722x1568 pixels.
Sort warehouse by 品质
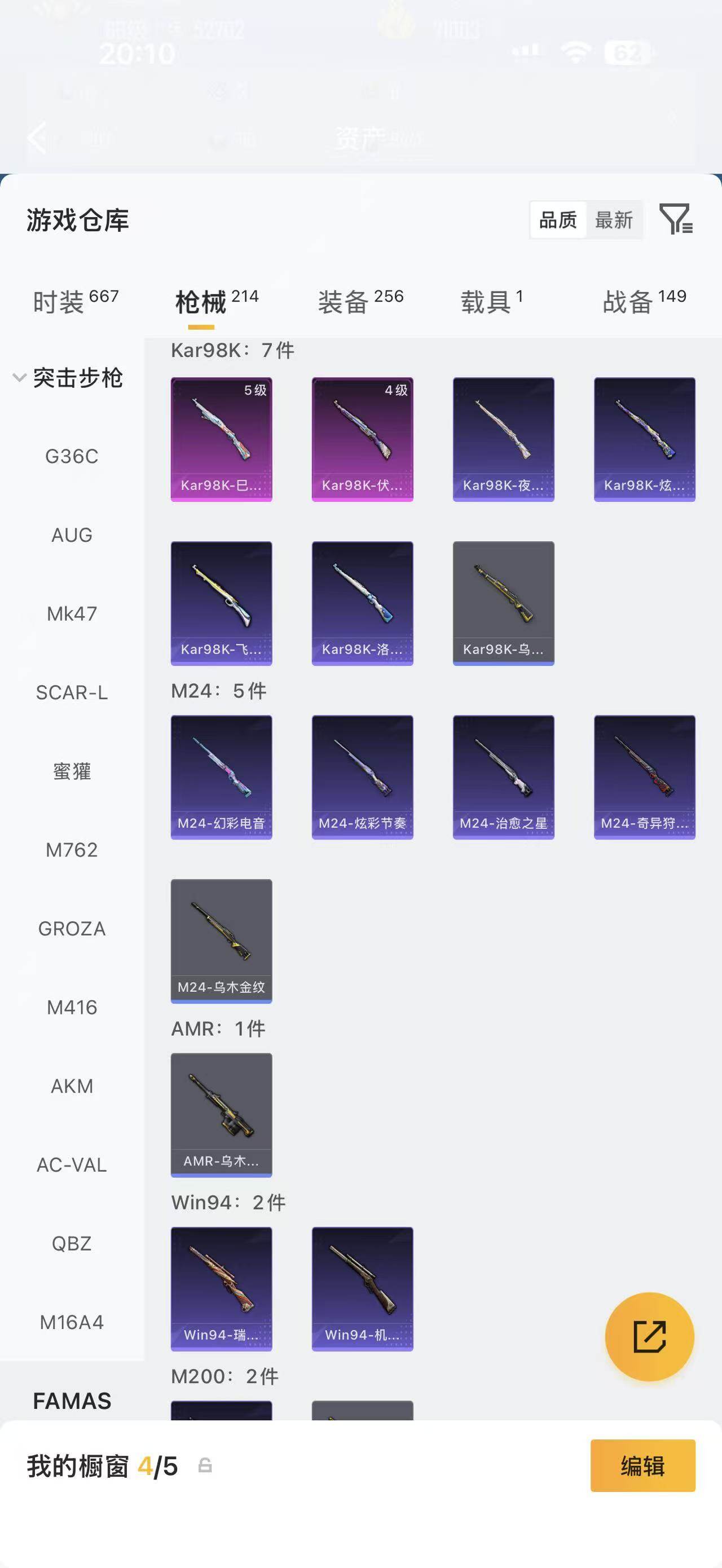(558, 220)
